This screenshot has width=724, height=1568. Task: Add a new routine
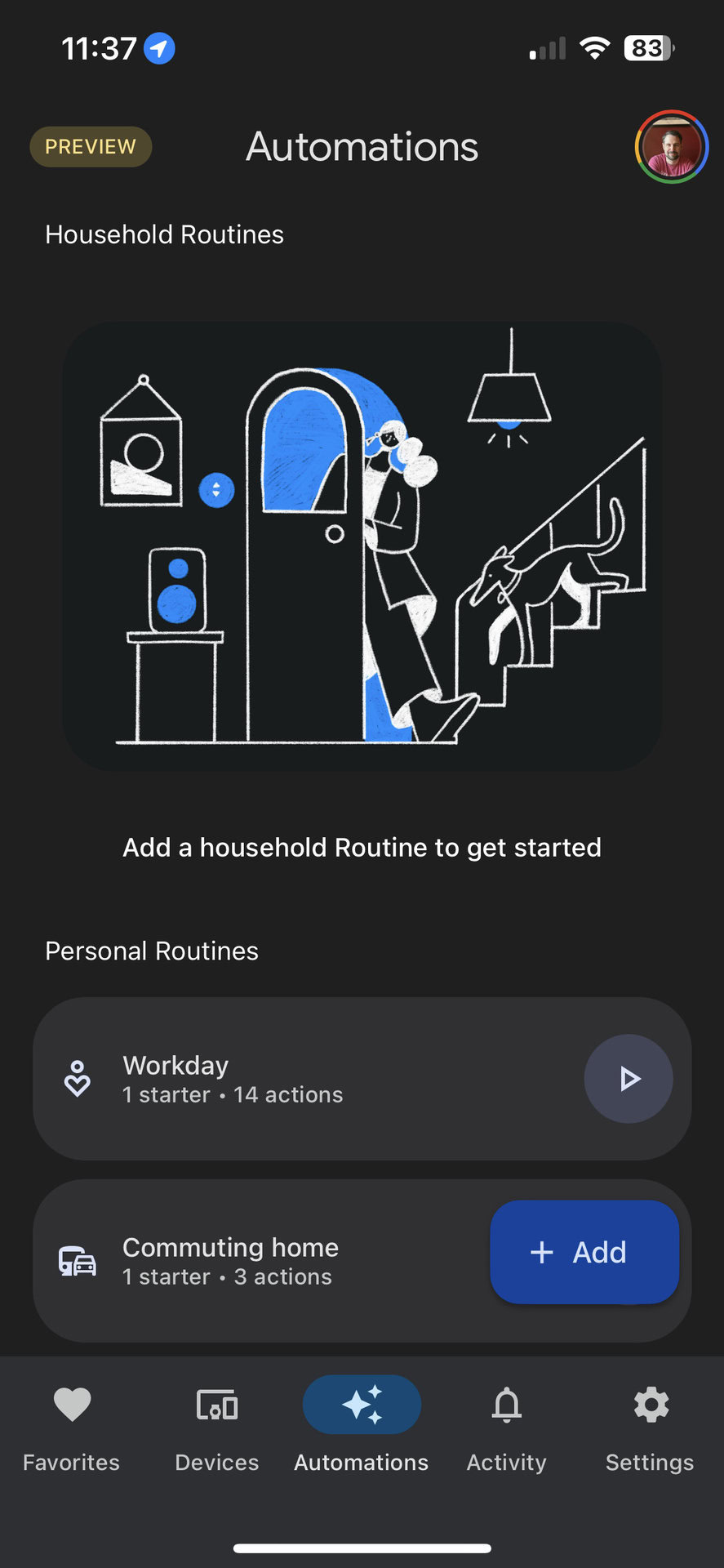(x=584, y=1252)
